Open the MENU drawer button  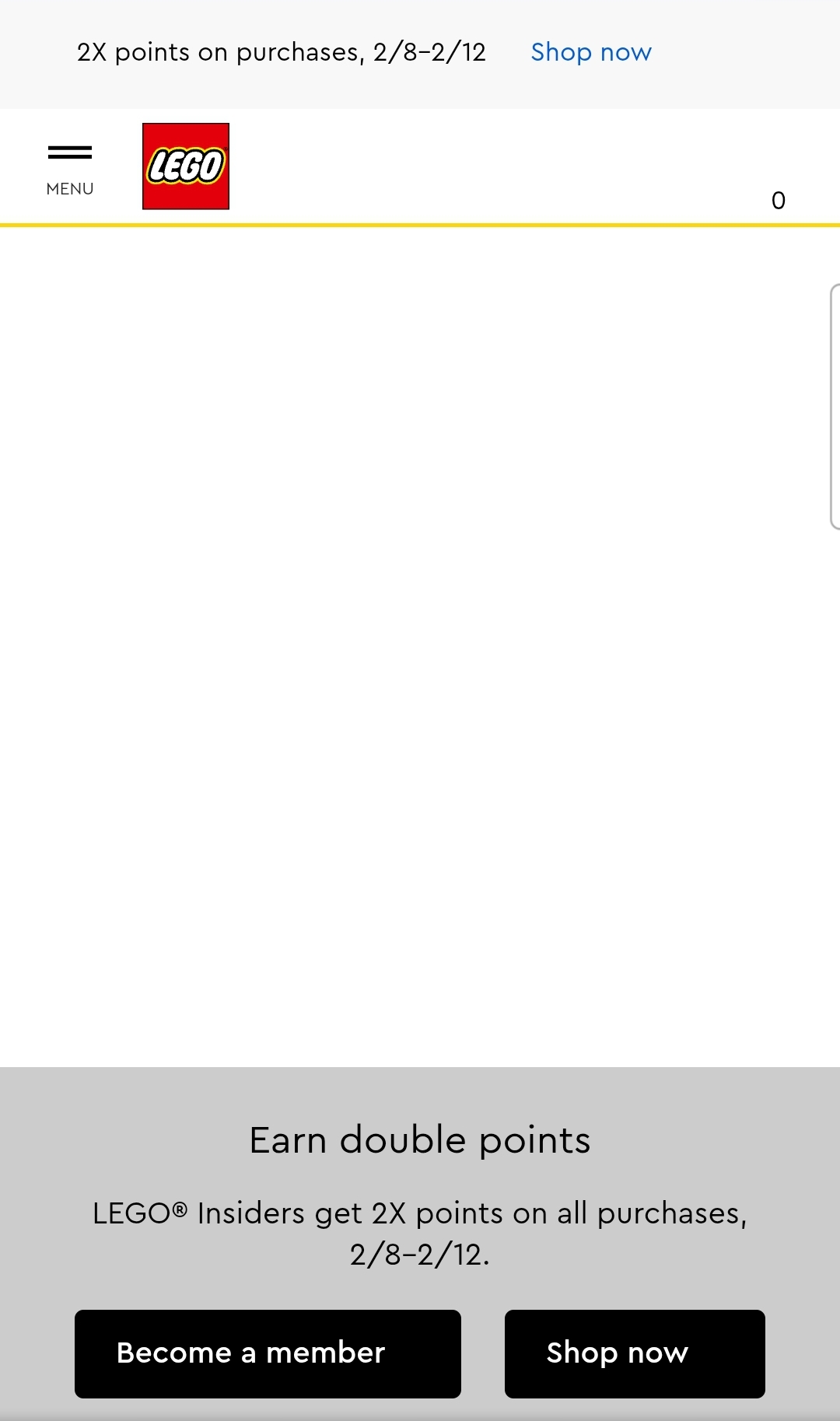click(x=70, y=169)
